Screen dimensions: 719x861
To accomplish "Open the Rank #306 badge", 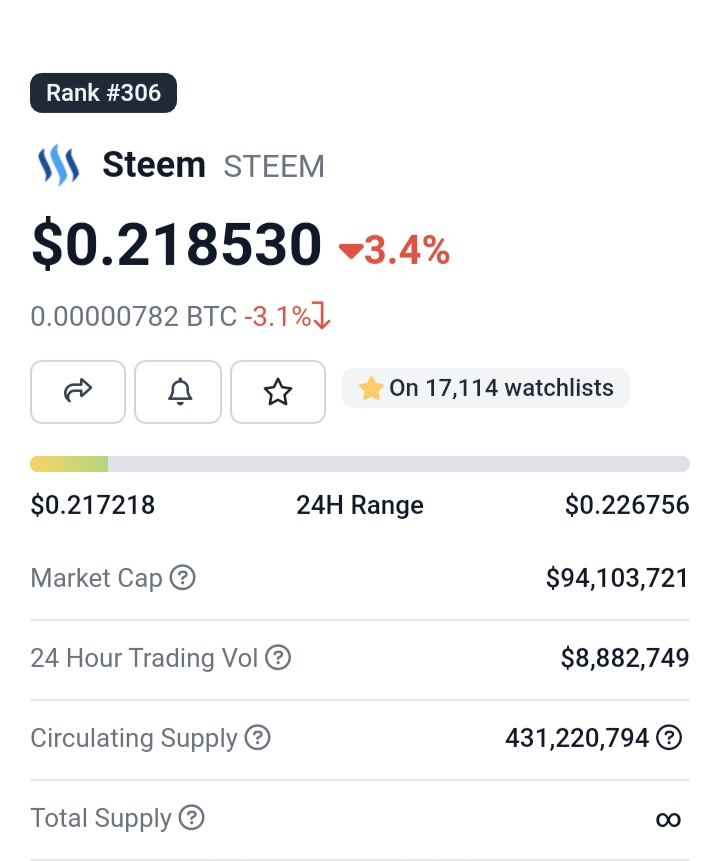I will (103, 93).
